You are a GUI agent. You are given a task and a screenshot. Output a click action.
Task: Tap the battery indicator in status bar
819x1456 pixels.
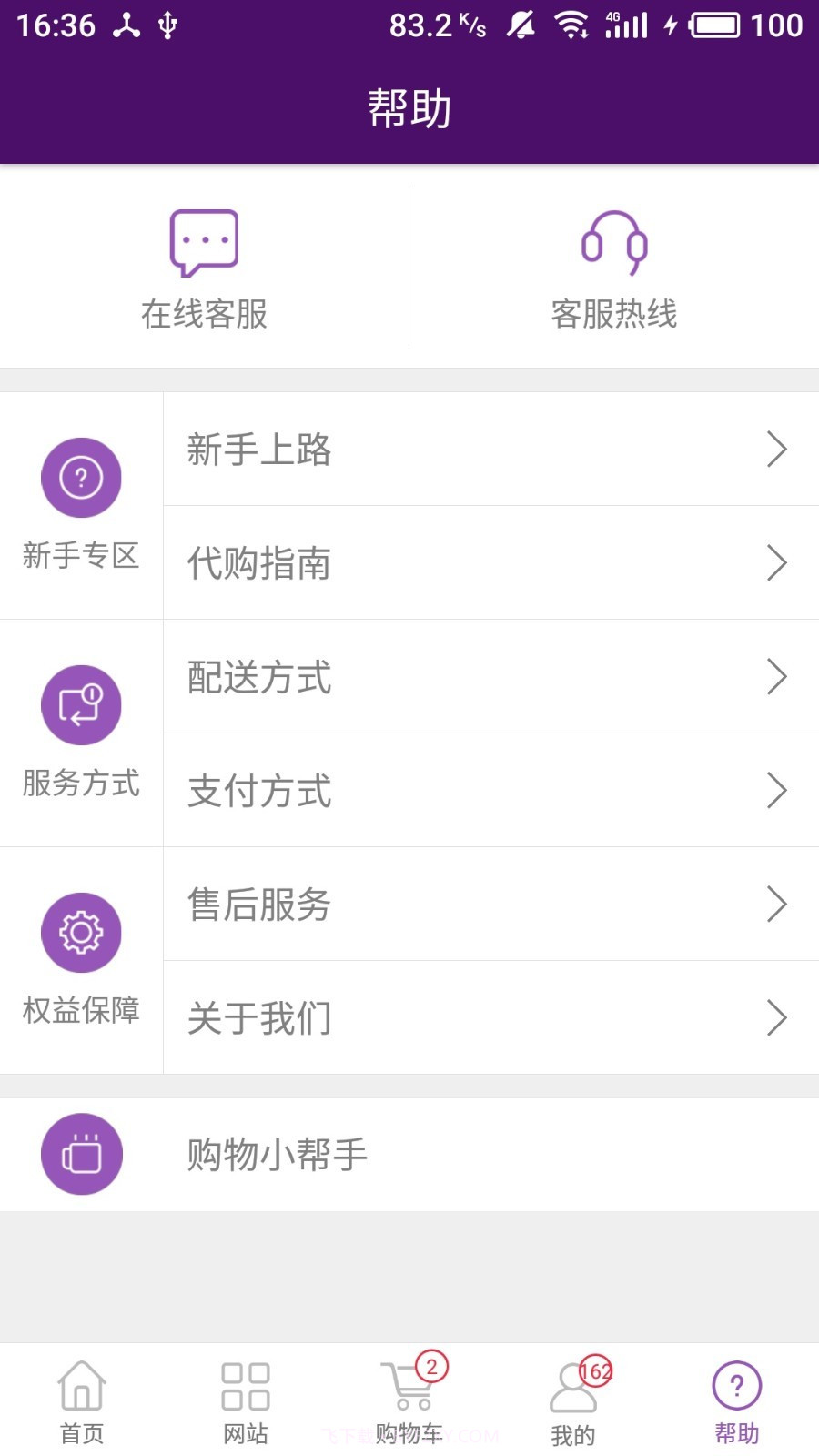point(713,25)
